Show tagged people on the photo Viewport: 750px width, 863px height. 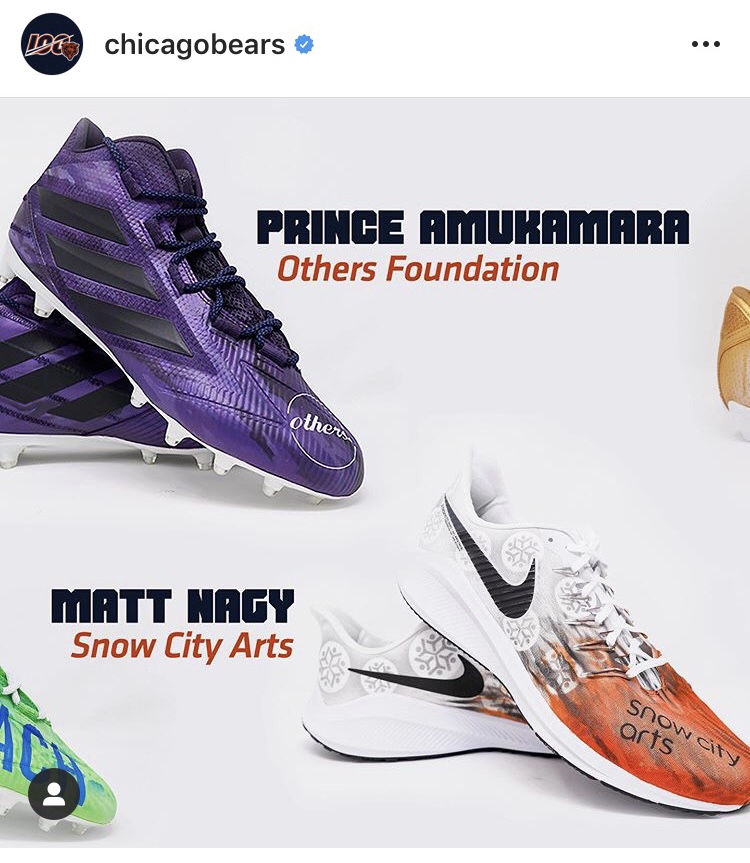click(54, 795)
